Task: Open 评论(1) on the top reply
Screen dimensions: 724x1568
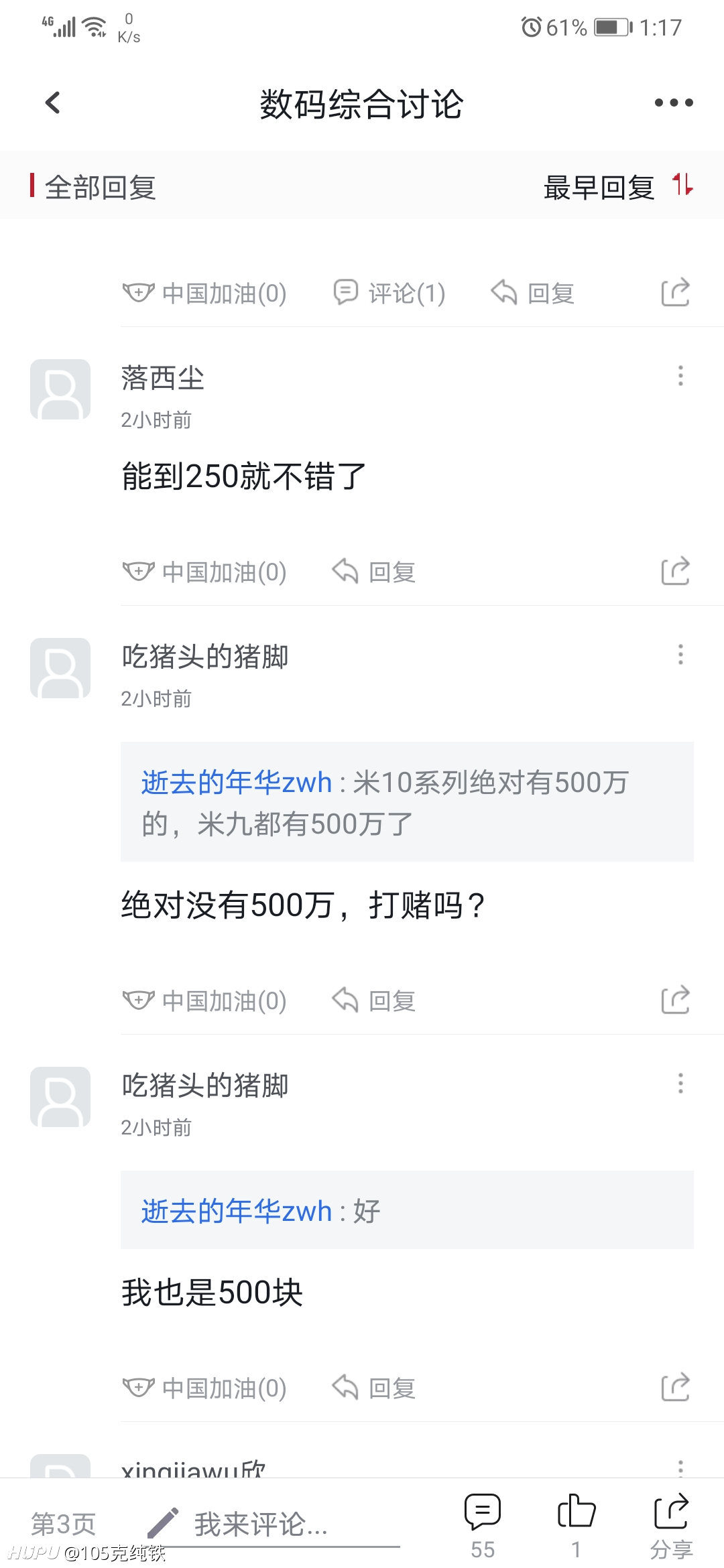Action: (x=389, y=293)
